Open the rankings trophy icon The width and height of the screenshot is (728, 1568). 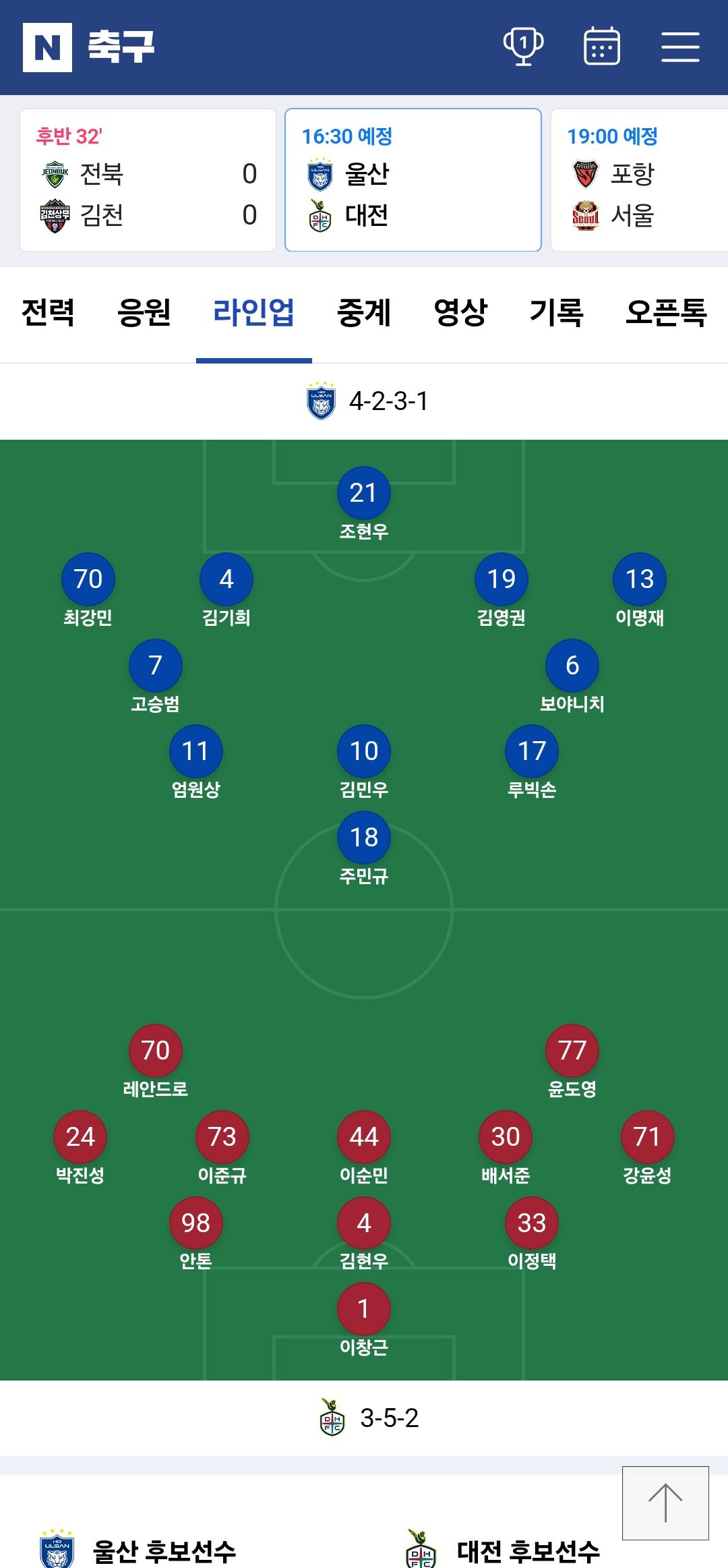[x=524, y=46]
